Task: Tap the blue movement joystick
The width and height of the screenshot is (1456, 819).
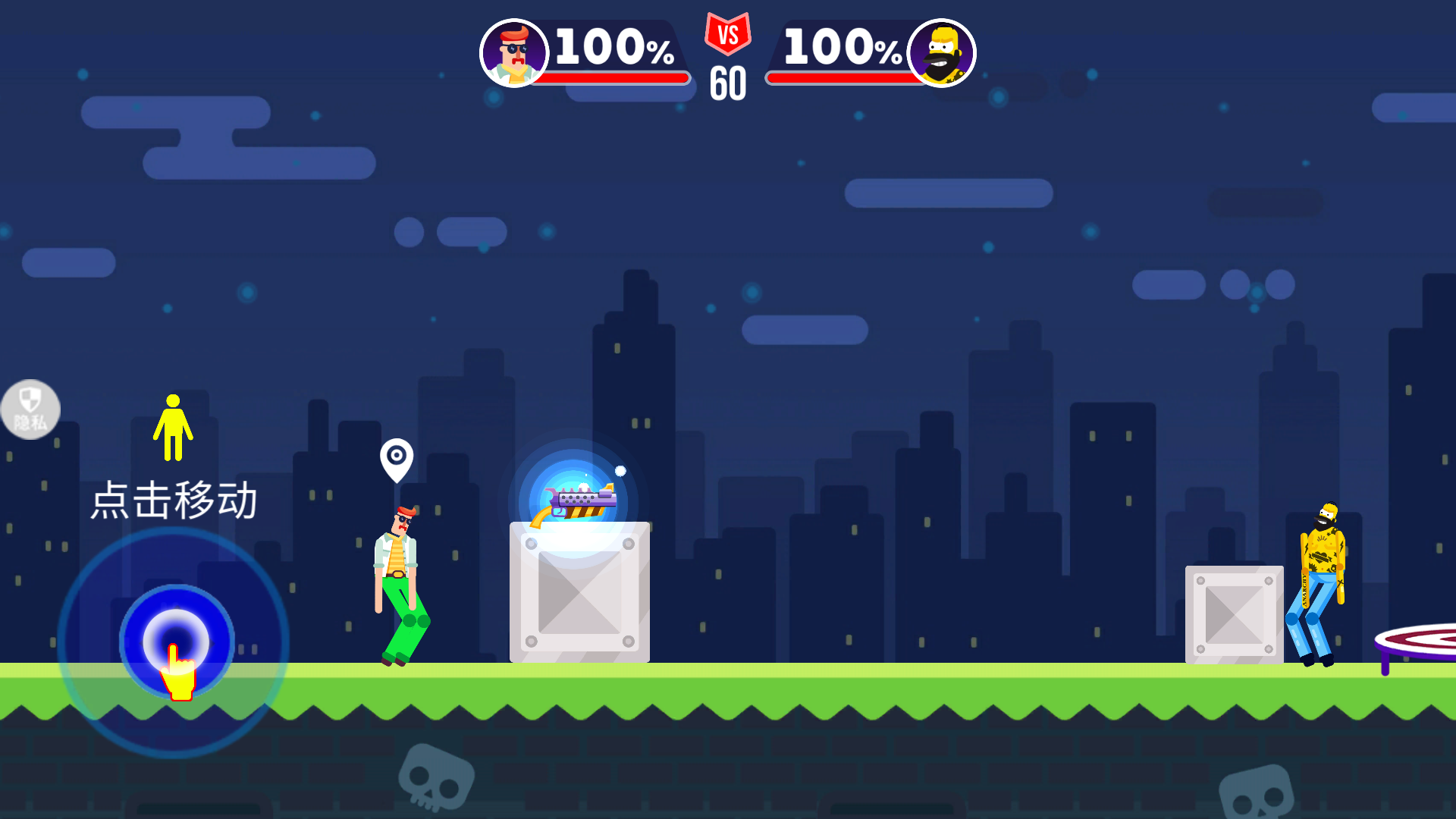Action: click(x=175, y=642)
